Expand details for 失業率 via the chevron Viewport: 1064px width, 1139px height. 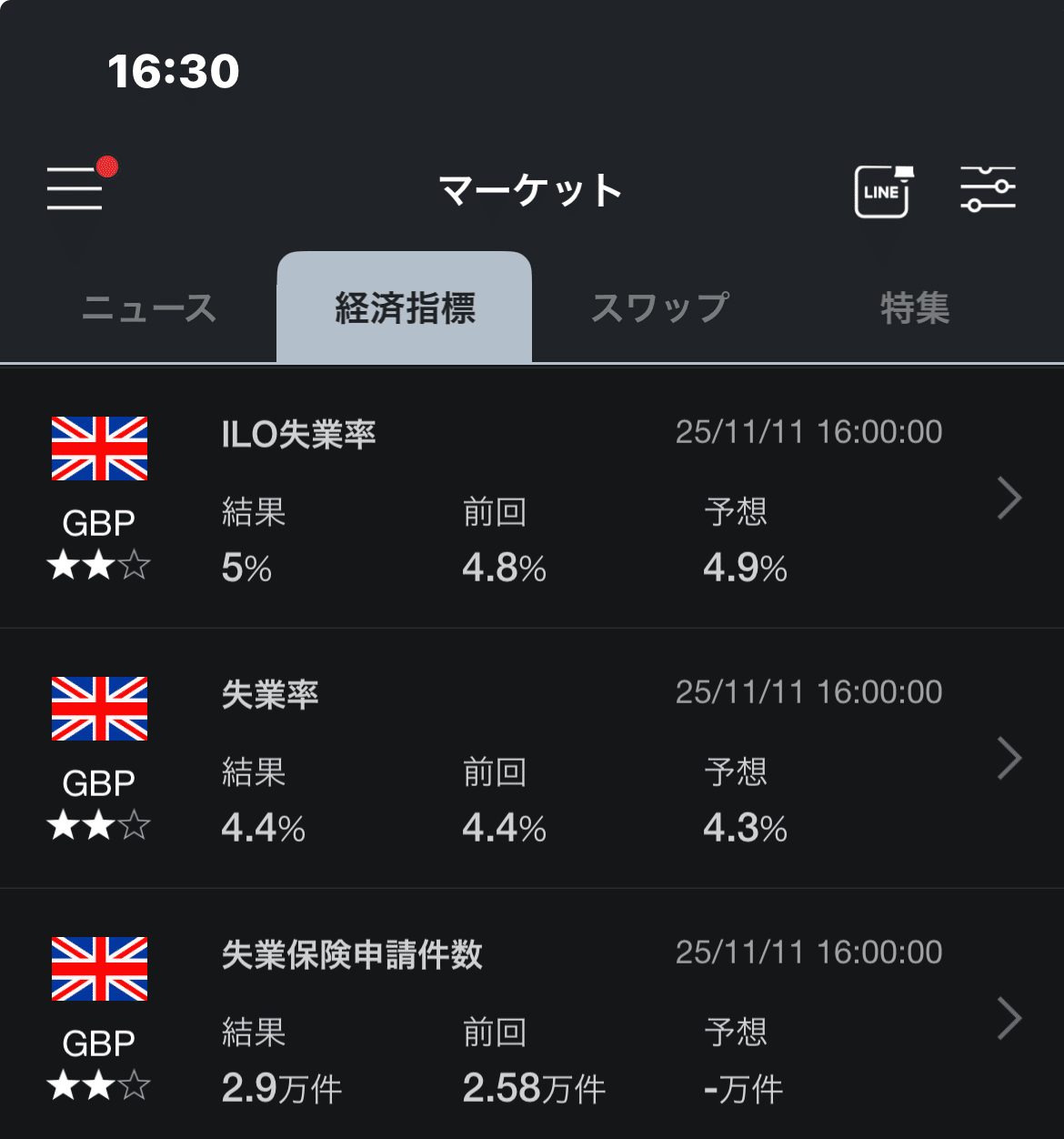click(1009, 759)
